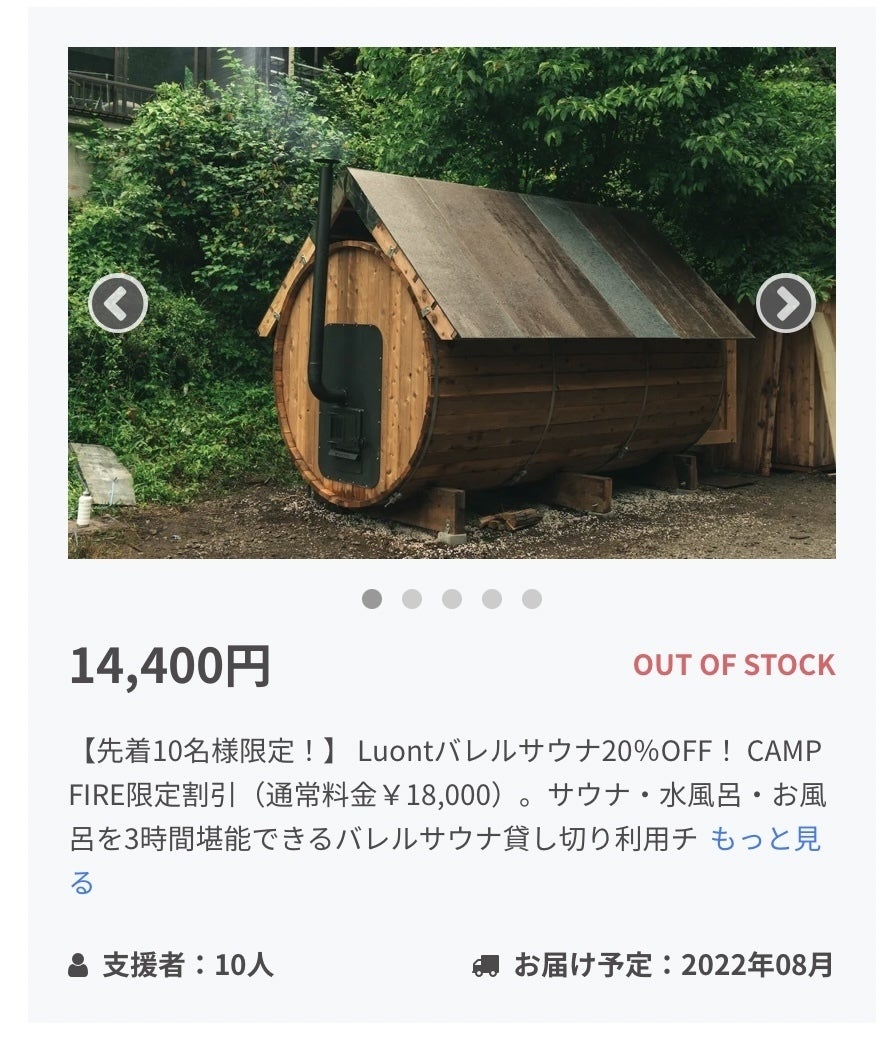The width and height of the screenshot is (894, 1050).
Task: Jump to the second carousel dot
Action: point(412,599)
